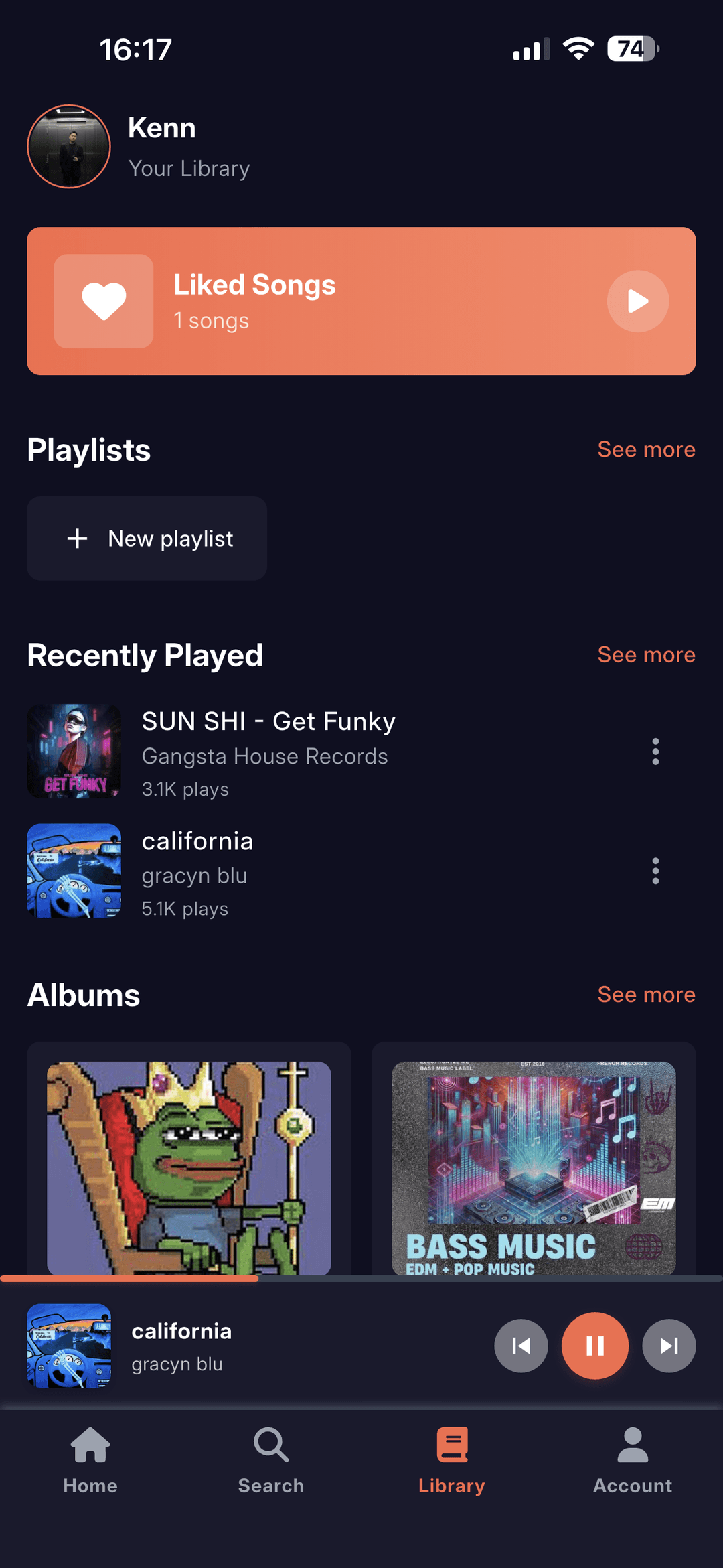723x1568 pixels.
Task: Open options menu for SUN SHI - Get Funky
Action: coord(655,751)
